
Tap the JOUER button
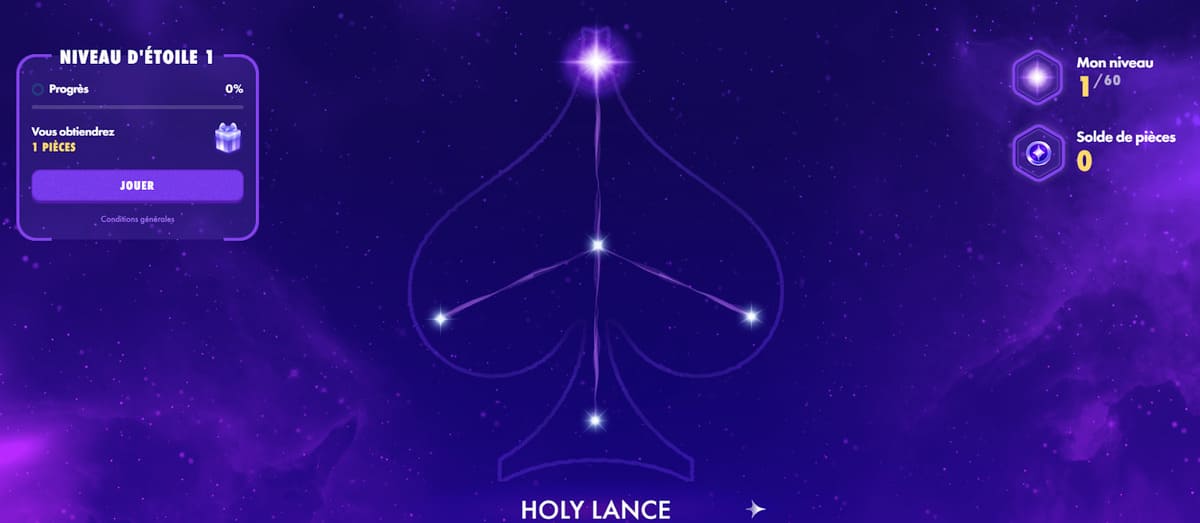point(137,185)
